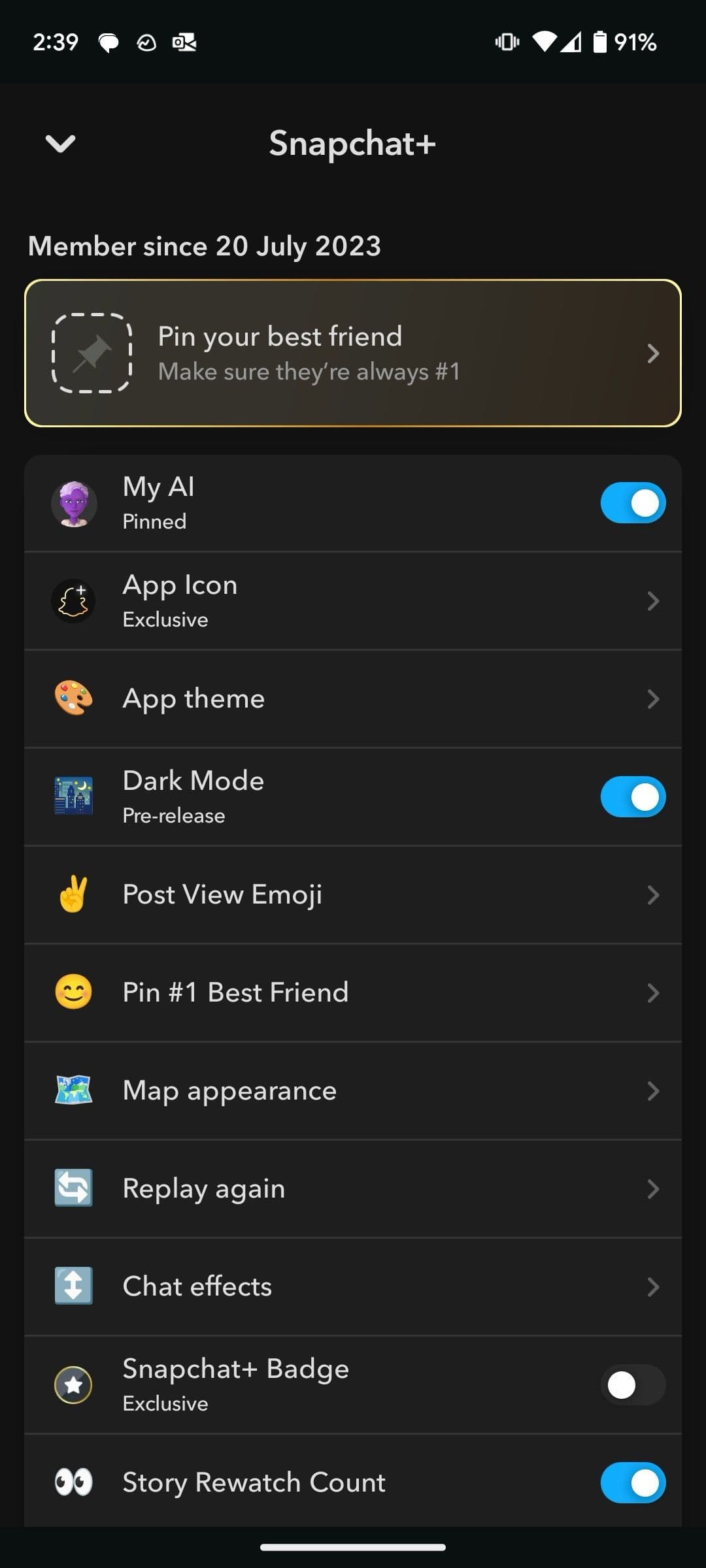This screenshot has height=1568, width=706.
Task: Collapse the Snapchat+ screen with the chevron
Action: tap(60, 144)
